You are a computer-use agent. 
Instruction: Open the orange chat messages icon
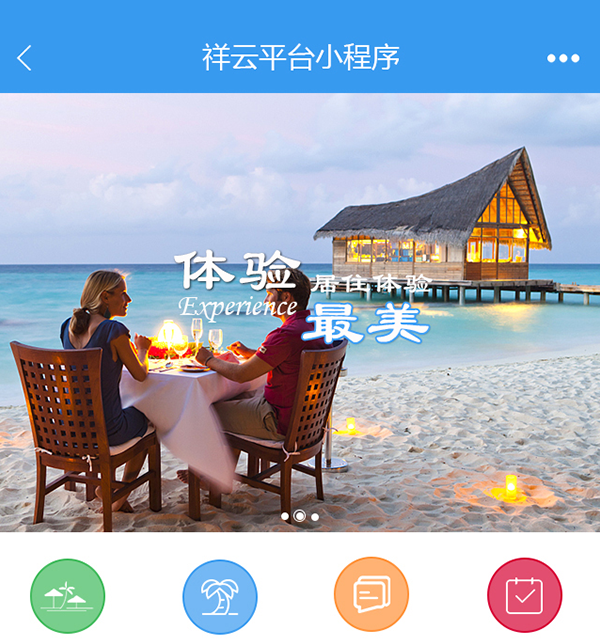[371, 596]
